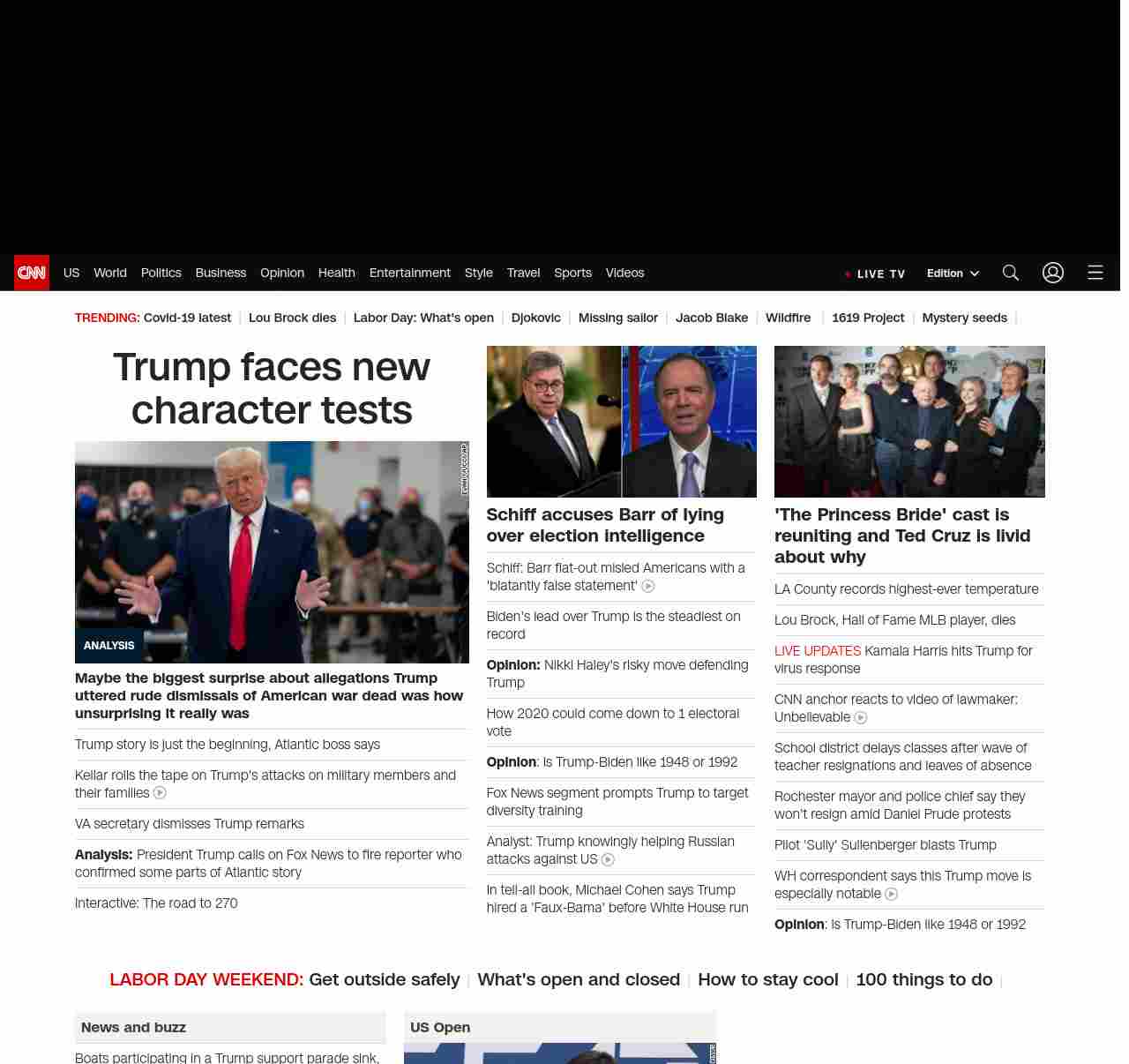
Task: Read 'Interactive: The road to 270'
Action: coord(156,903)
